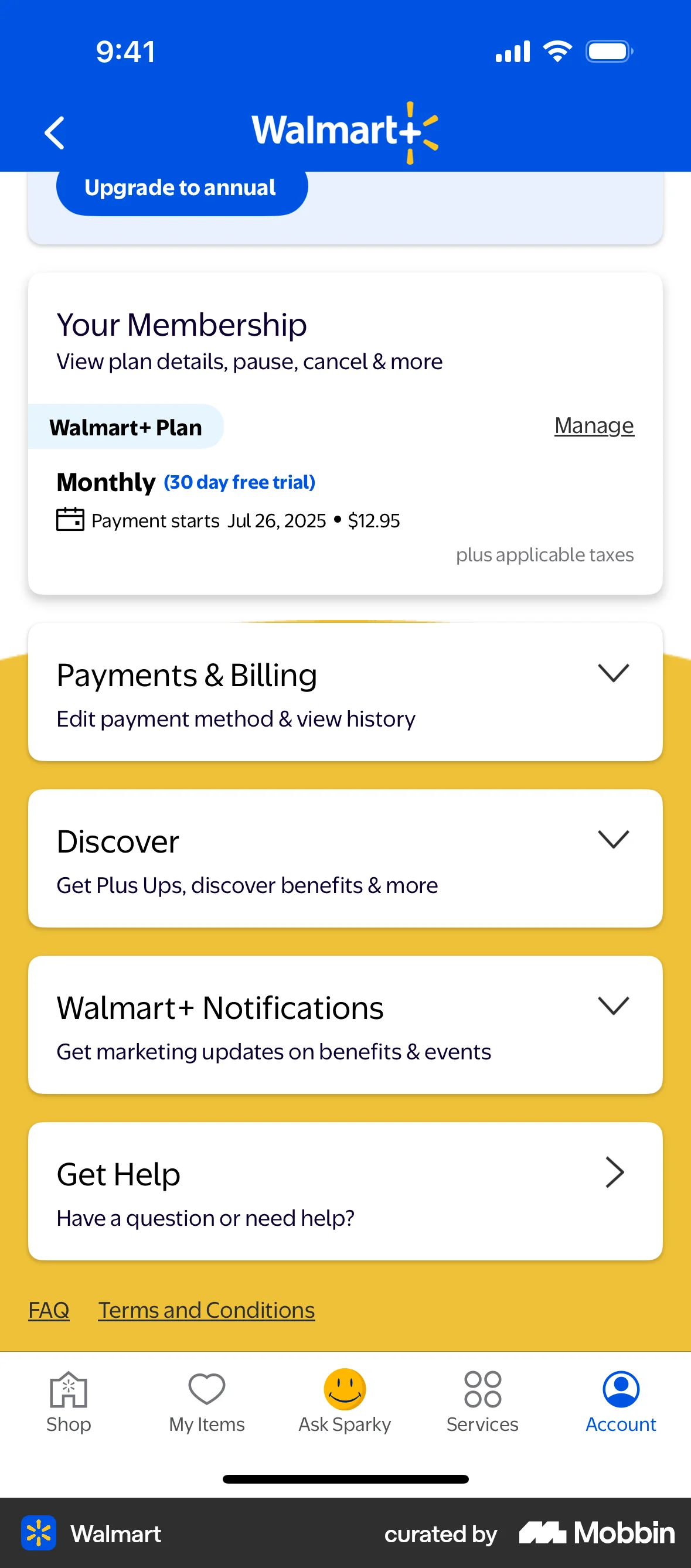Open the Services grid icon

coord(482,1391)
